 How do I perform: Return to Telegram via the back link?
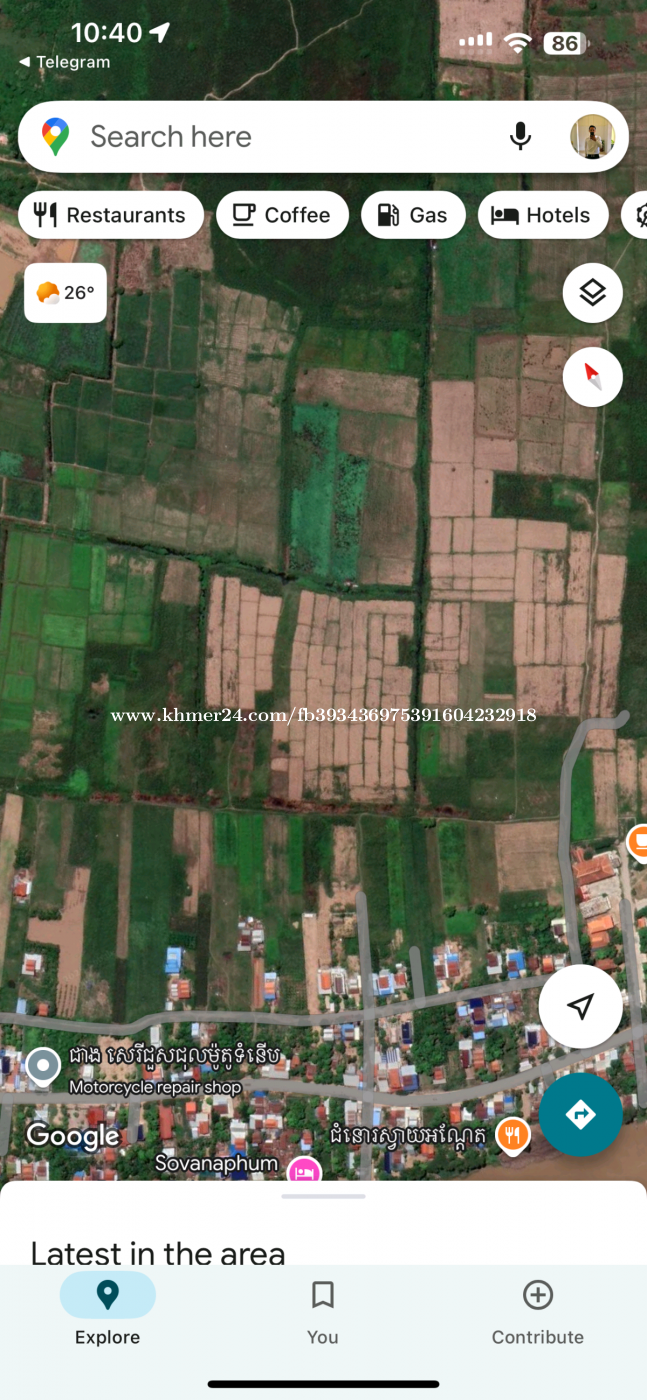click(x=64, y=62)
